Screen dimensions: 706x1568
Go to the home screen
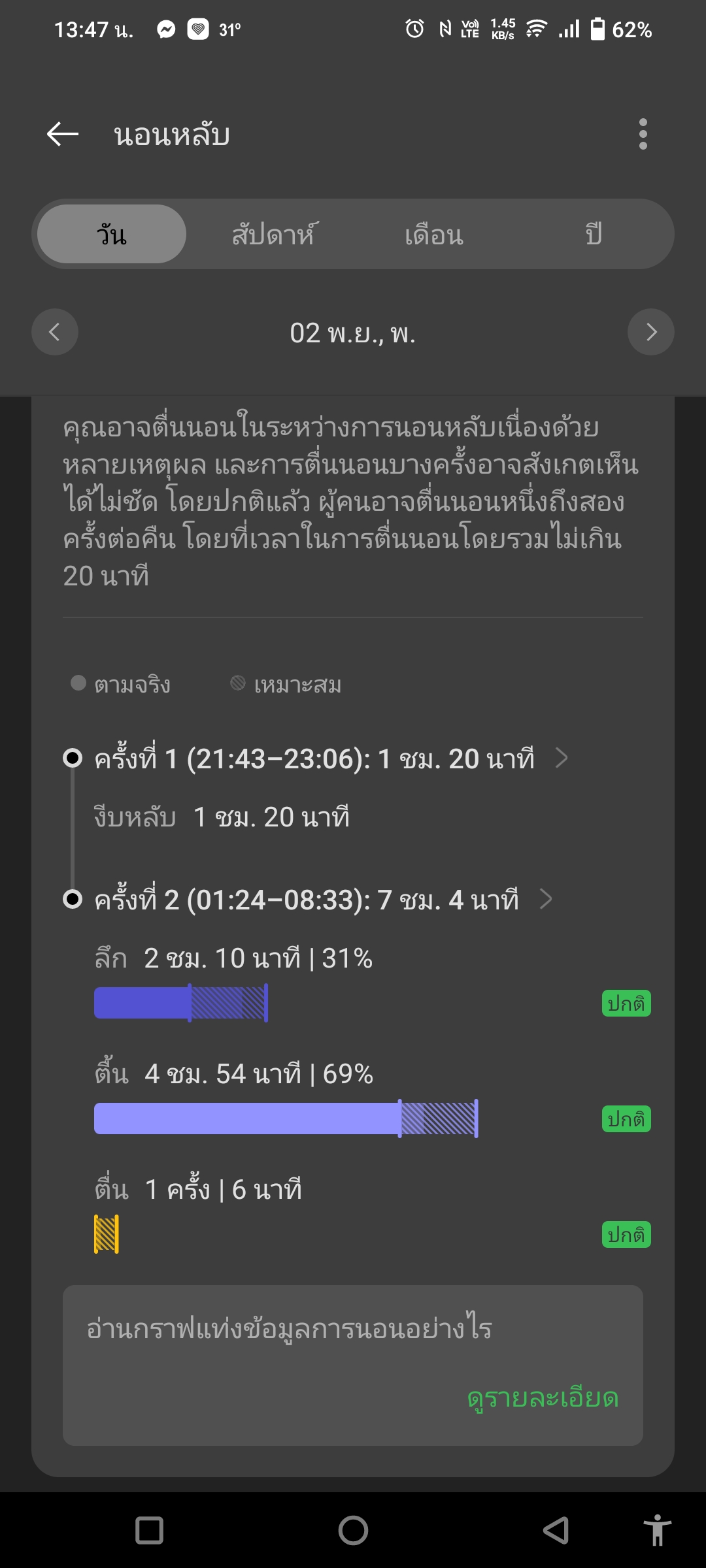[x=353, y=1530]
